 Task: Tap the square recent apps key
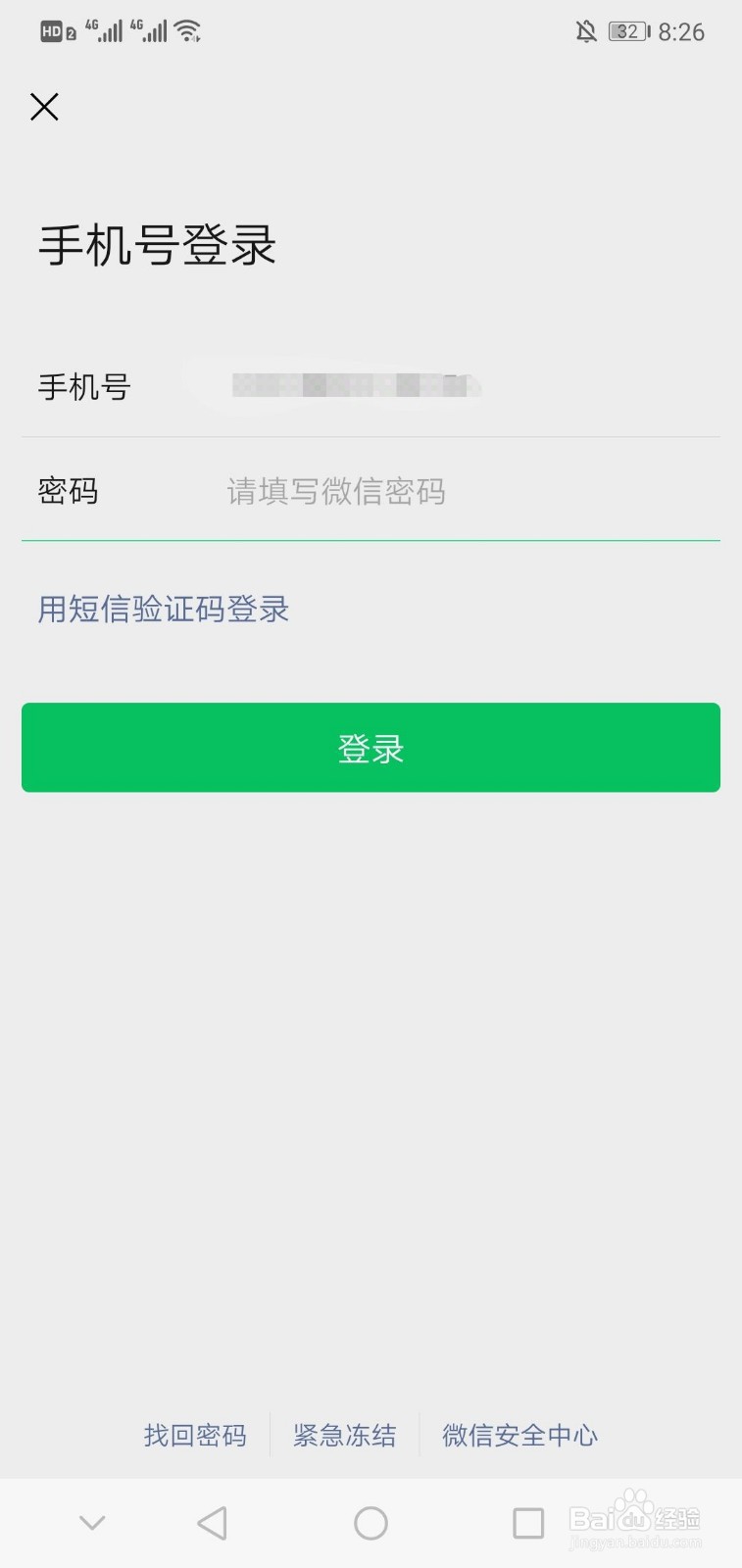527,1523
